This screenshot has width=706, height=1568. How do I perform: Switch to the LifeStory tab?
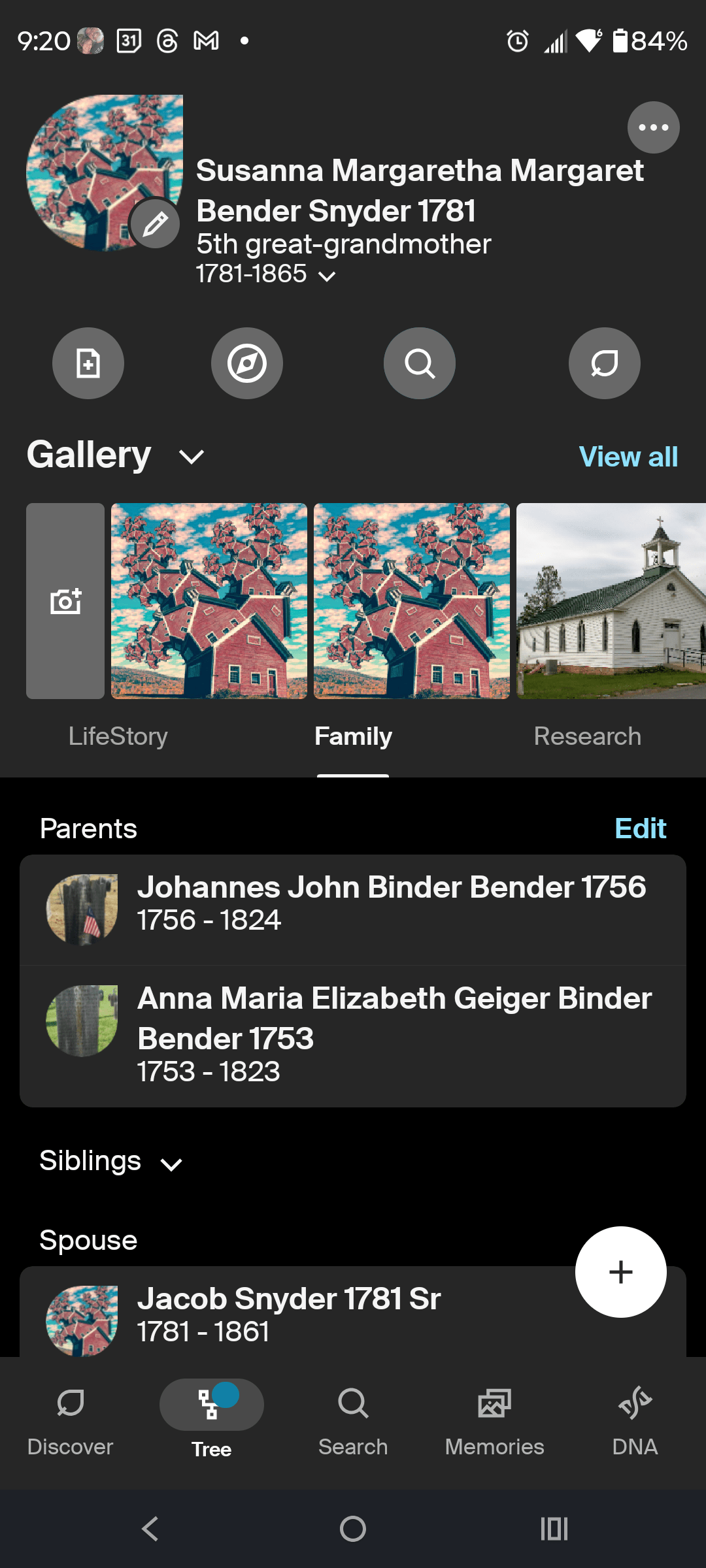[118, 736]
